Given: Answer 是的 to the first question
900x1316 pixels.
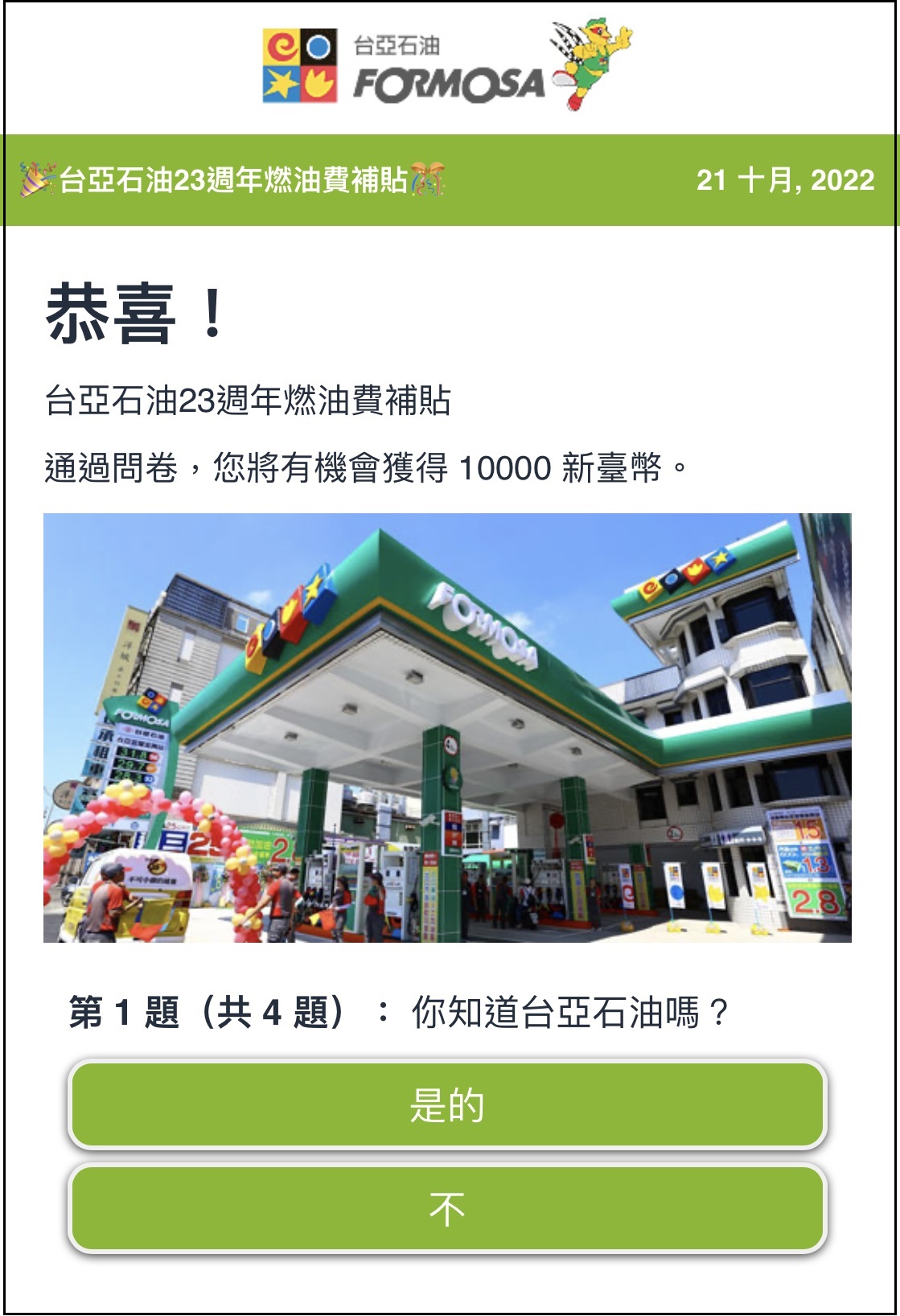Looking at the screenshot, I should (447, 1104).
